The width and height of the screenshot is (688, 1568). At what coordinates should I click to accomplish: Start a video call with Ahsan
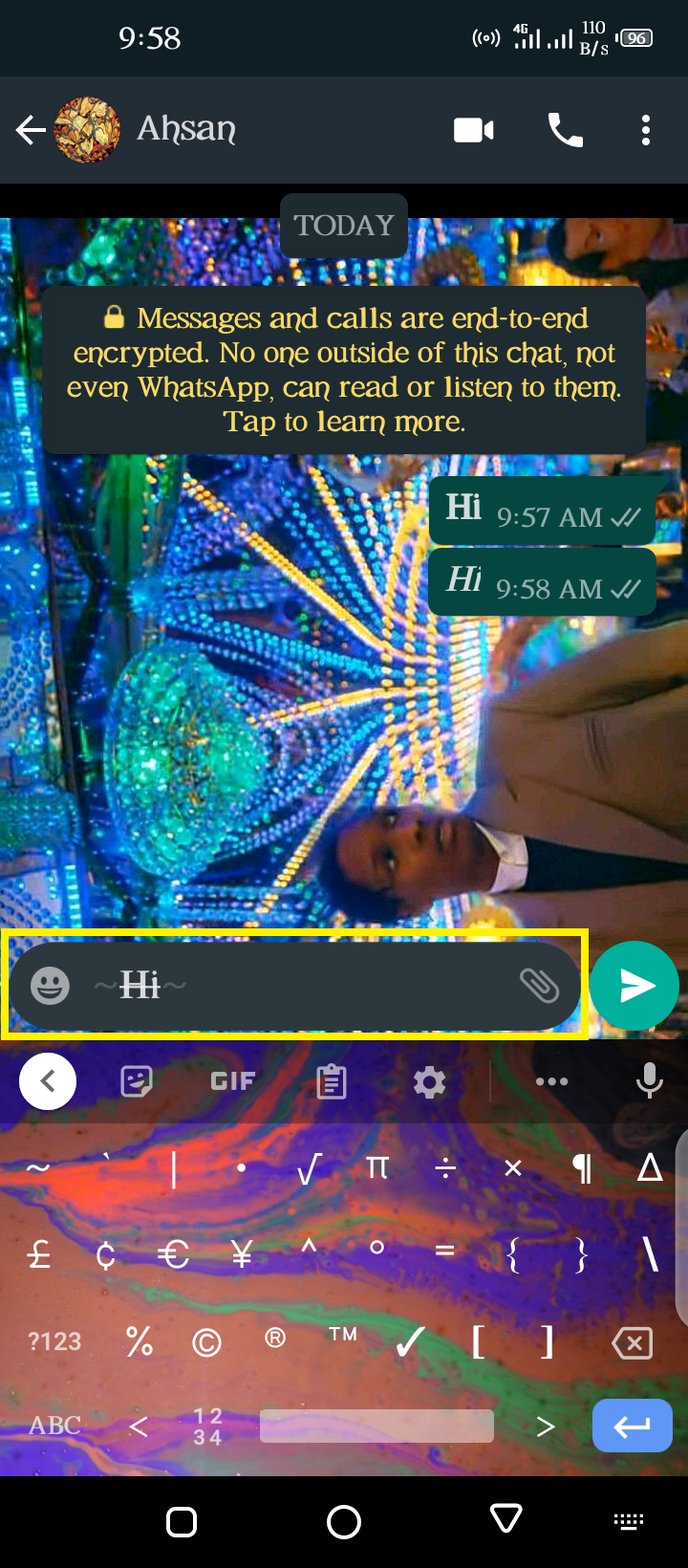474,130
